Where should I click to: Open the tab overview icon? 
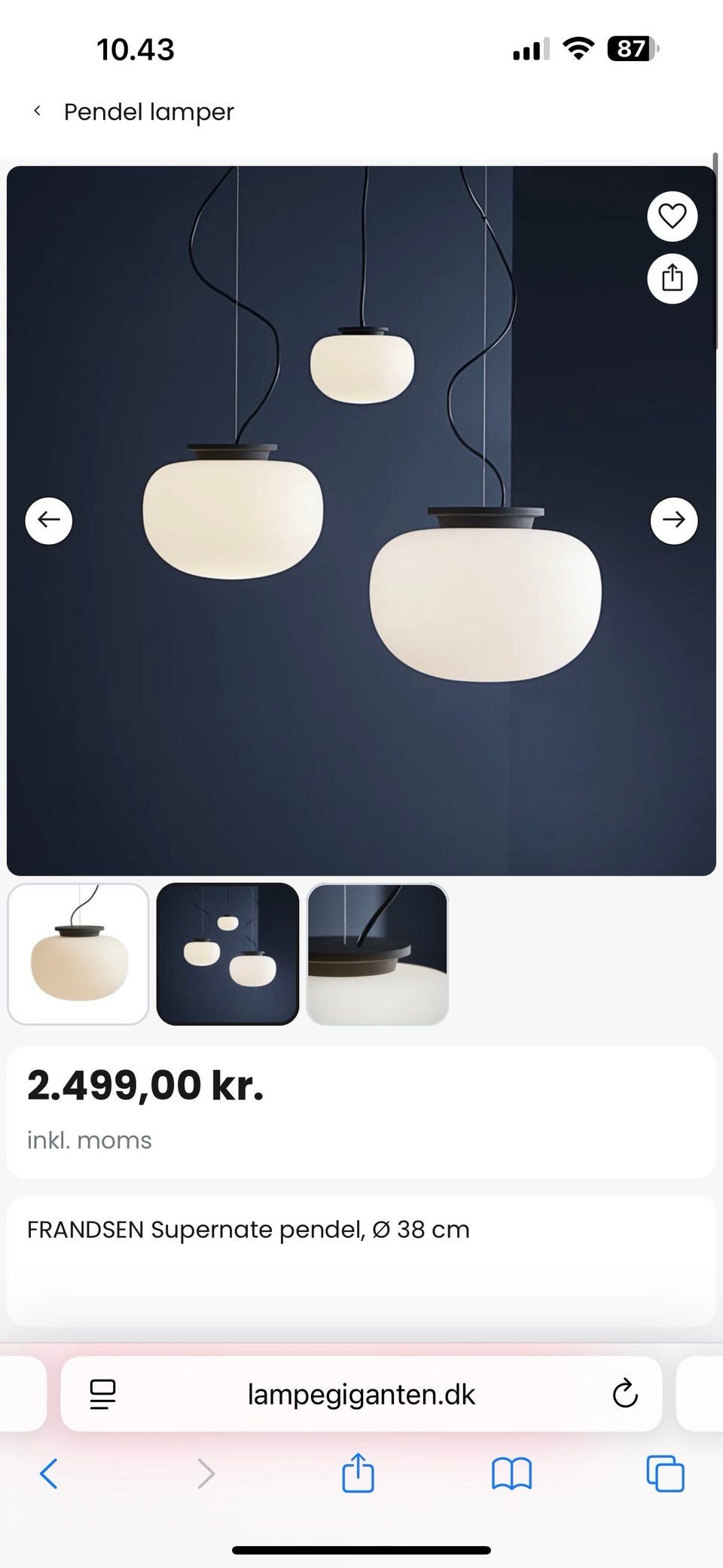pyautogui.click(x=664, y=1474)
